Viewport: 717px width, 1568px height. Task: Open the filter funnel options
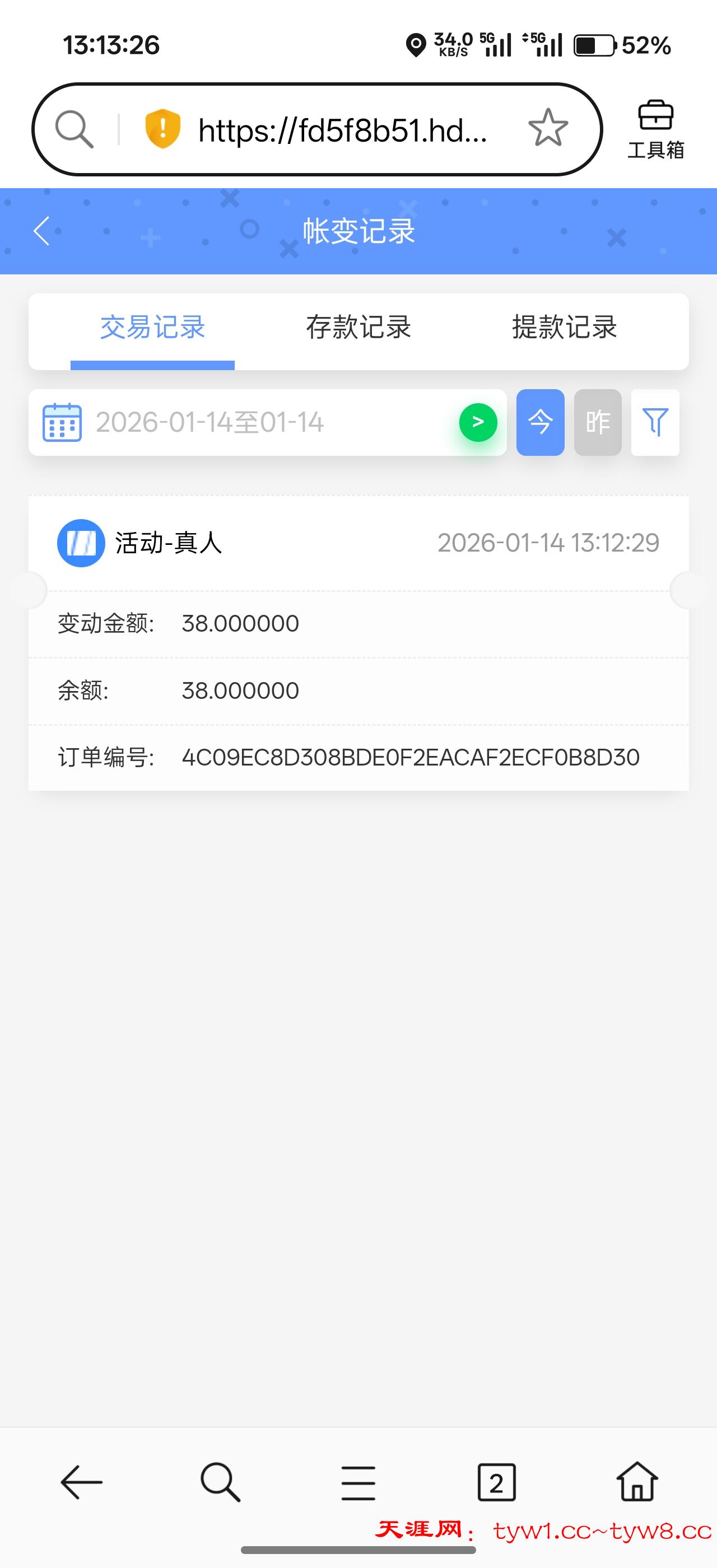[655, 422]
